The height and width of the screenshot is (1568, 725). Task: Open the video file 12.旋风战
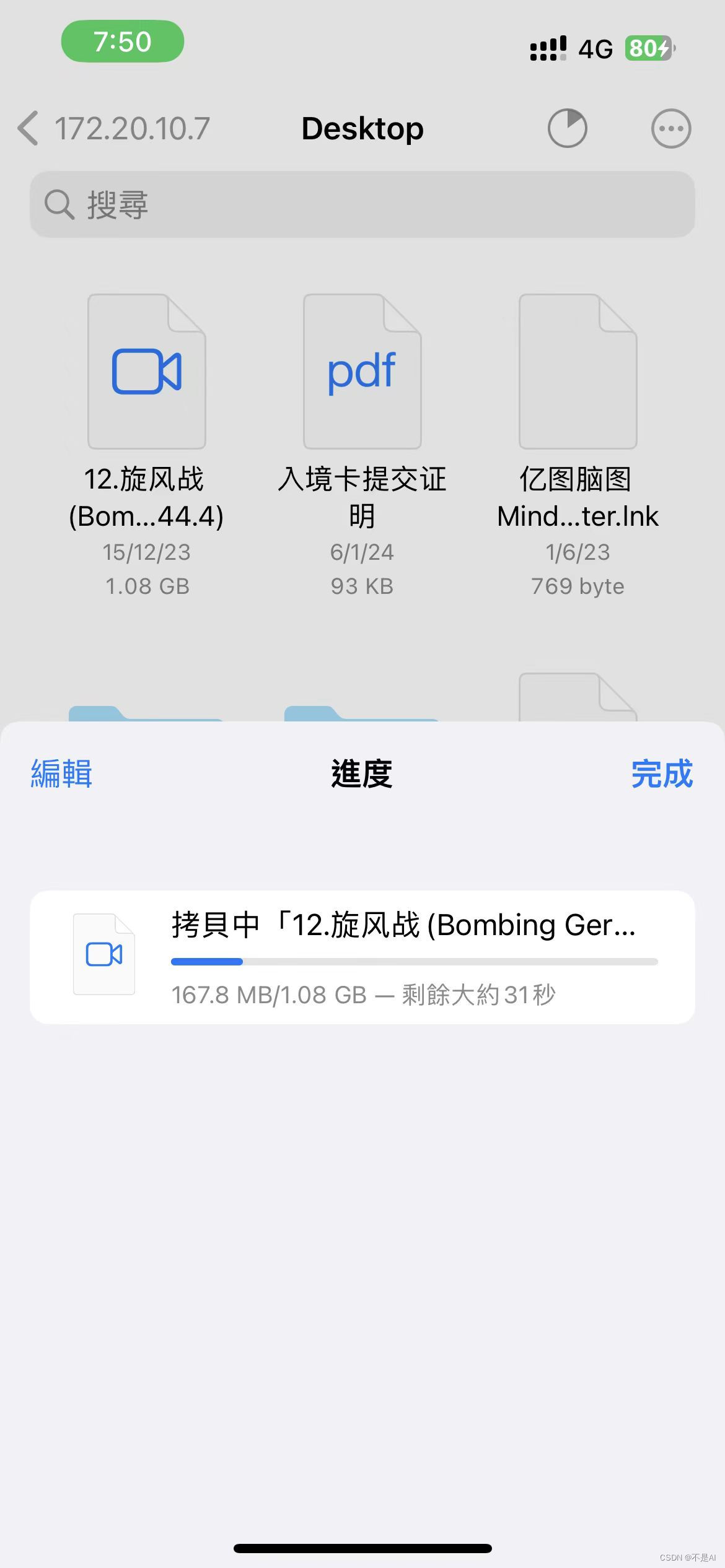pyautogui.click(x=147, y=372)
